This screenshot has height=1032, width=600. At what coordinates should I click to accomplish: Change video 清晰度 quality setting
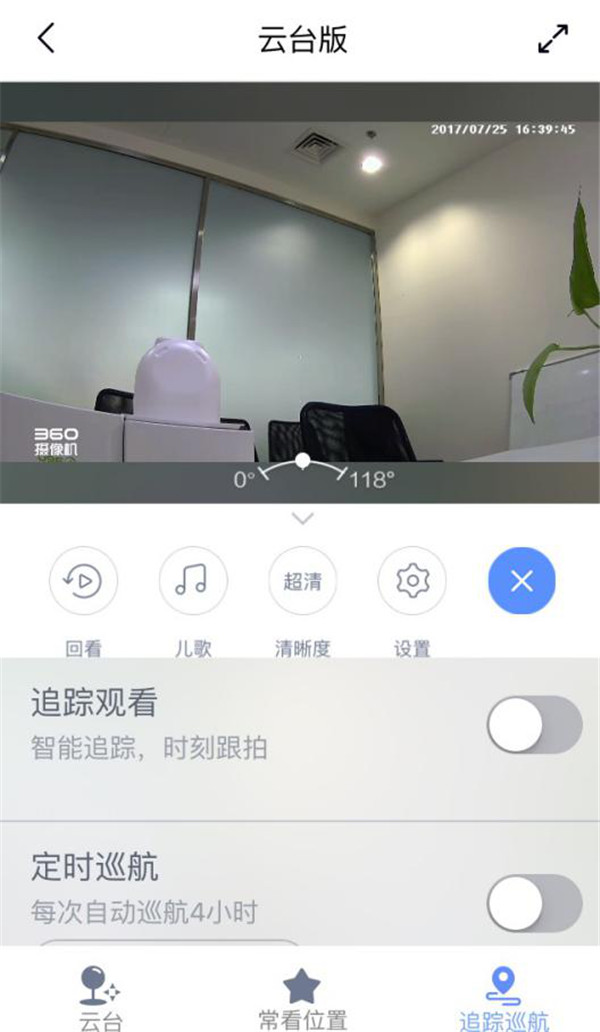point(302,581)
